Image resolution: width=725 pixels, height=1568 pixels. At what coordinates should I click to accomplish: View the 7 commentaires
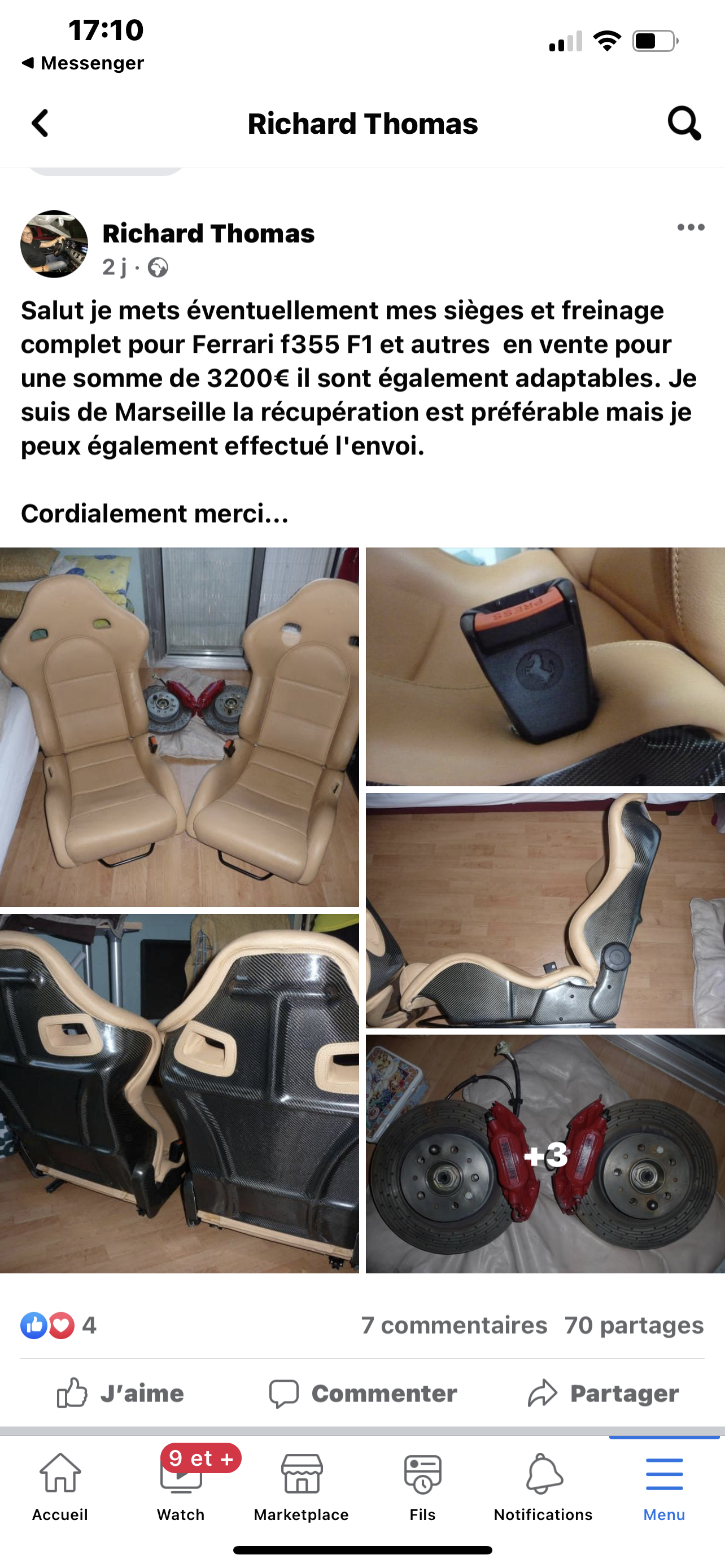[454, 1326]
